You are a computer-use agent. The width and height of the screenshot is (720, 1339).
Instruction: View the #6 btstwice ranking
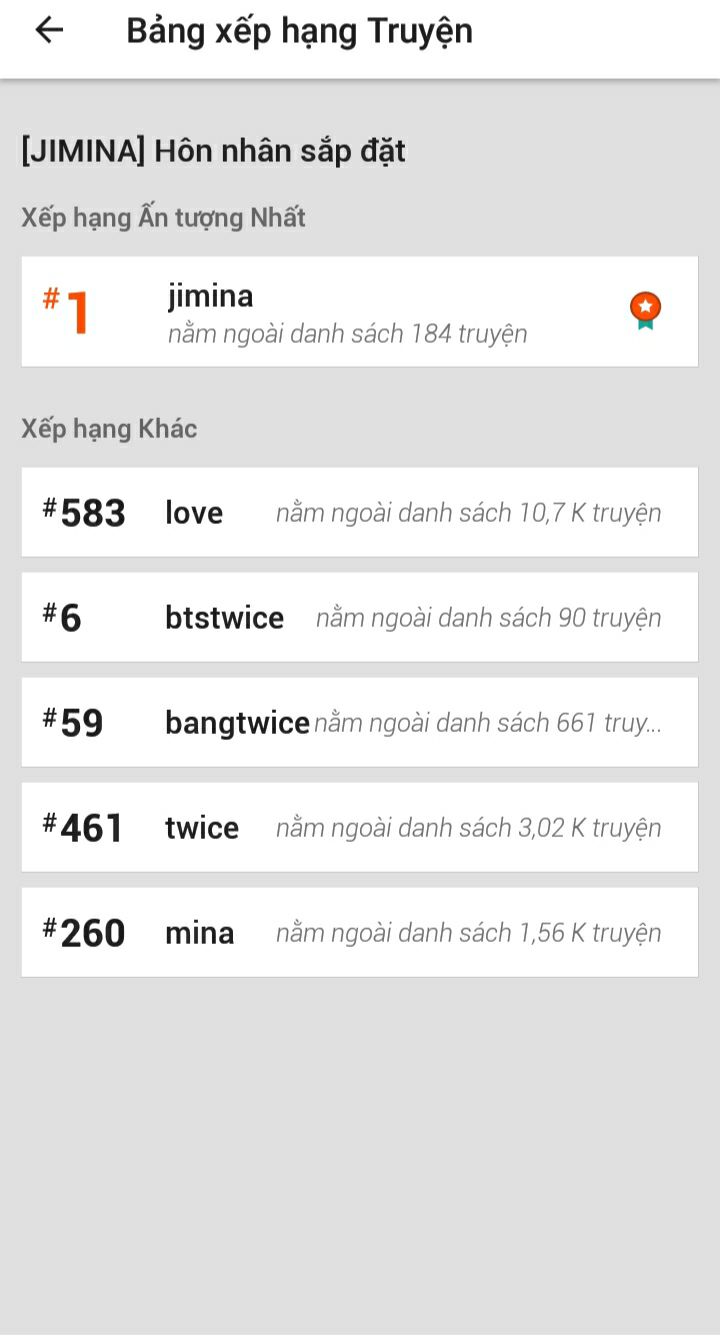click(360, 617)
